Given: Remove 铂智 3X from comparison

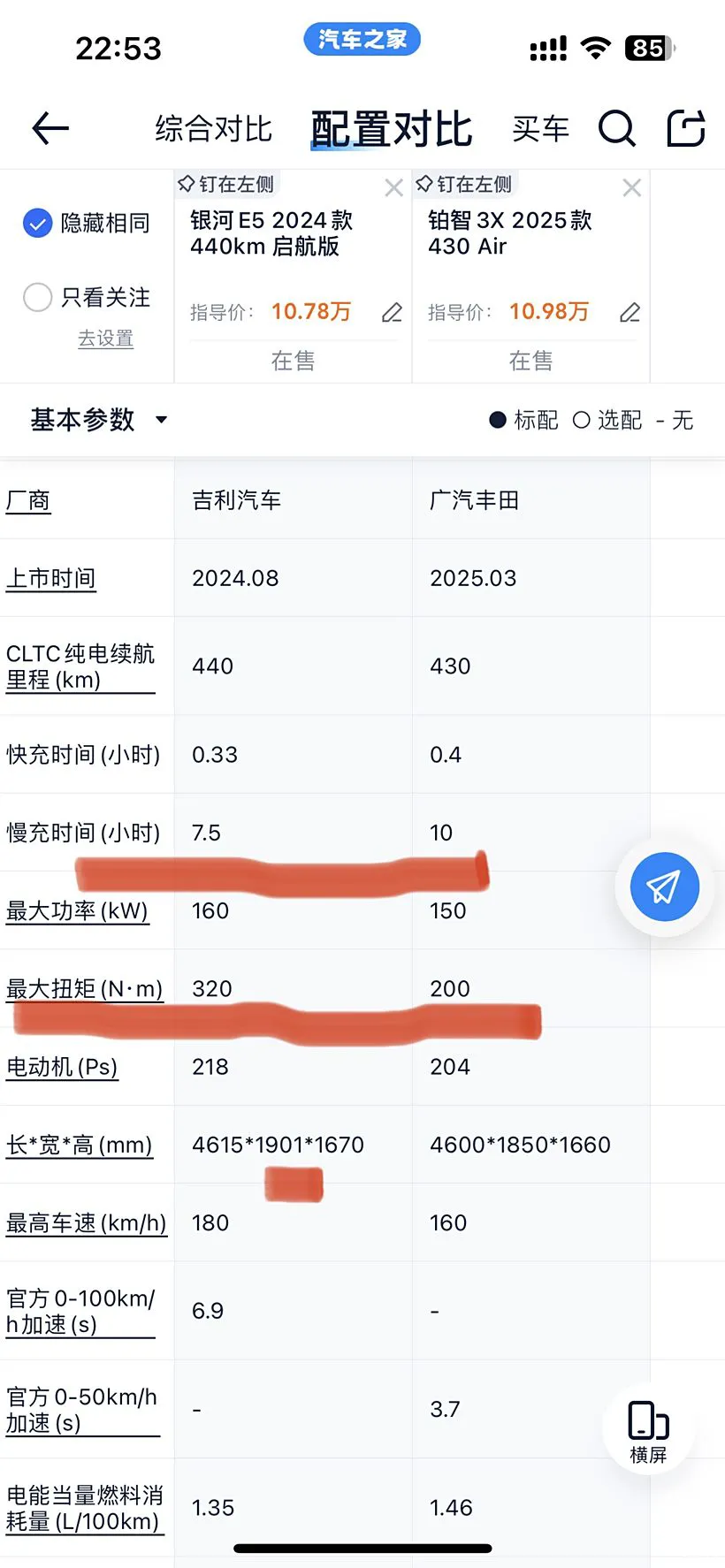Looking at the screenshot, I should tap(631, 187).
